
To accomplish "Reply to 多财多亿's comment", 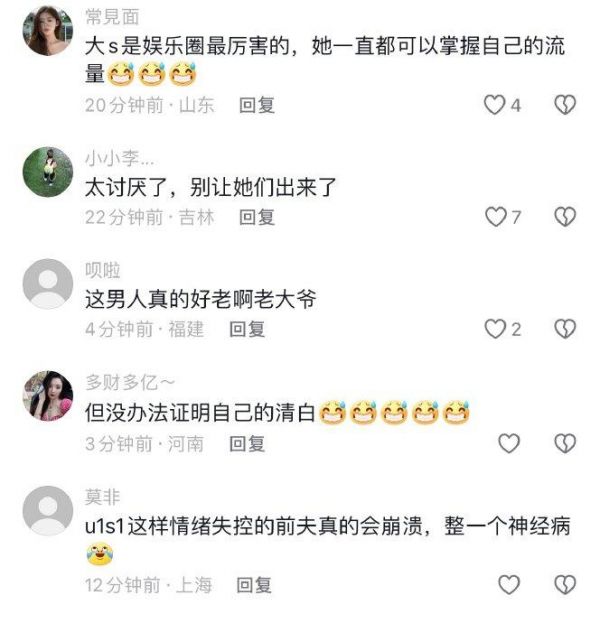I will click(247, 443).
